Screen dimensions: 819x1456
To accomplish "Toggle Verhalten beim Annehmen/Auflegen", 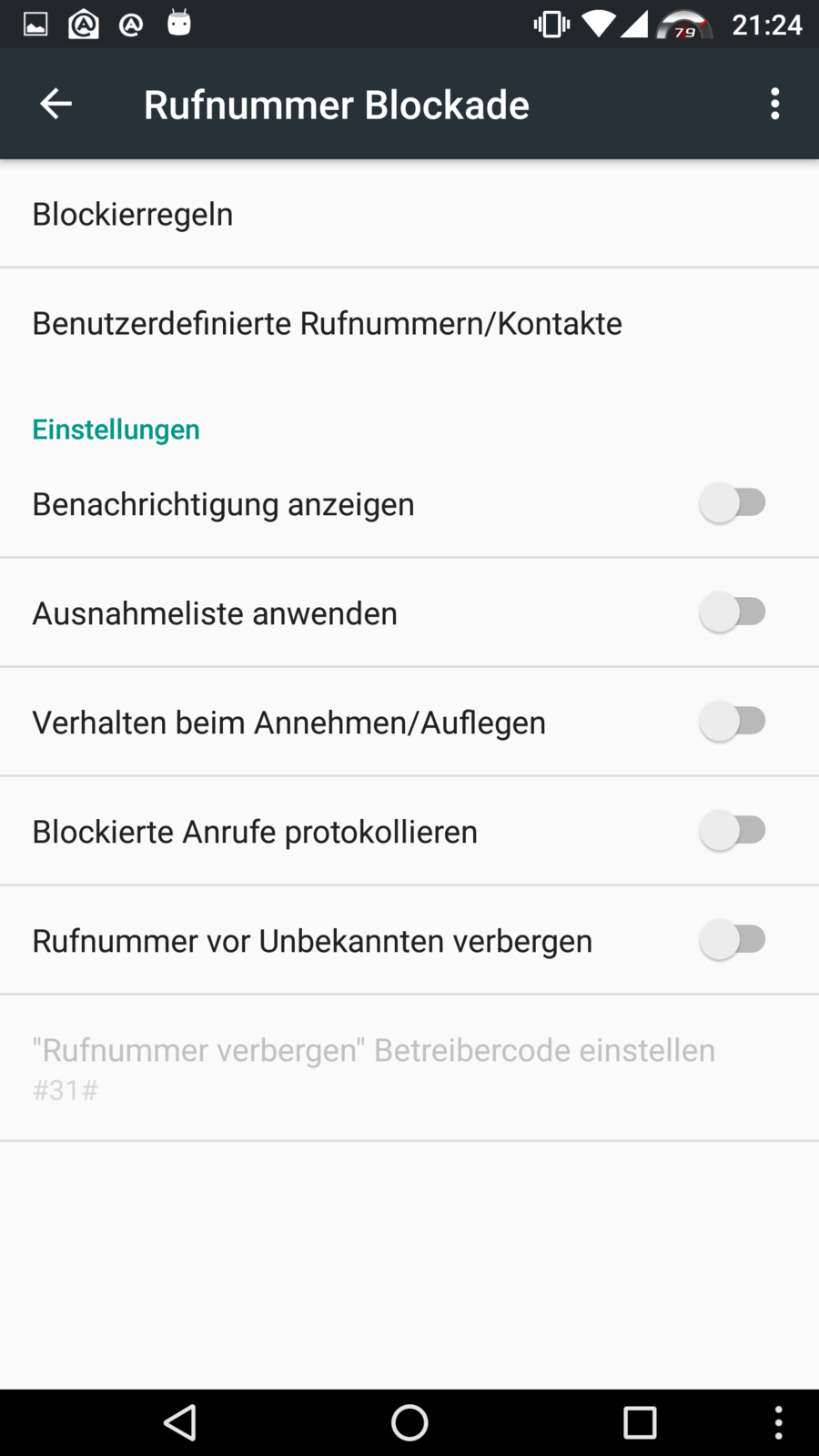I will click(x=733, y=722).
